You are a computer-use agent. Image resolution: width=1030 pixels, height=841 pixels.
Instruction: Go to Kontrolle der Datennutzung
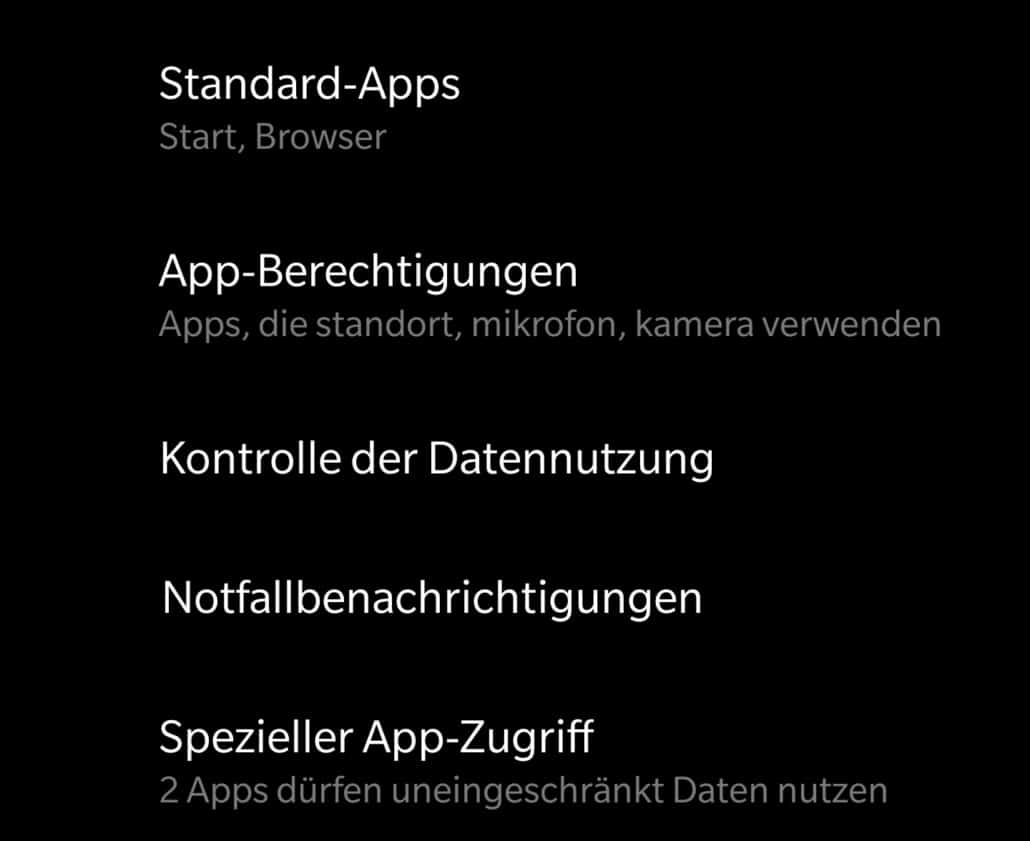(436, 460)
